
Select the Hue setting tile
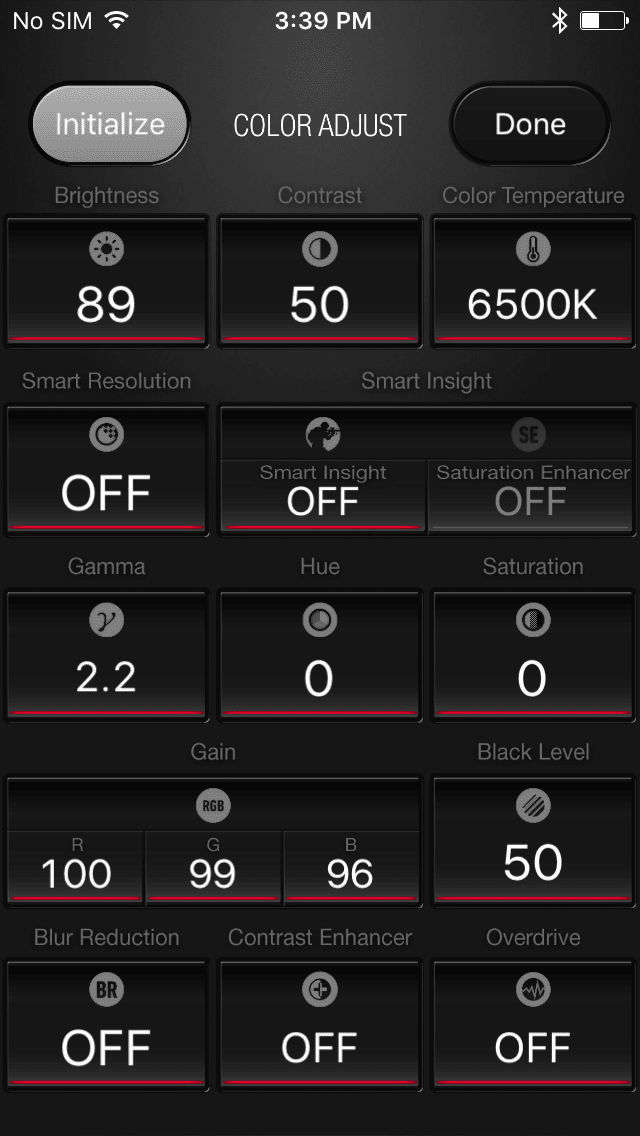[x=320, y=654]
